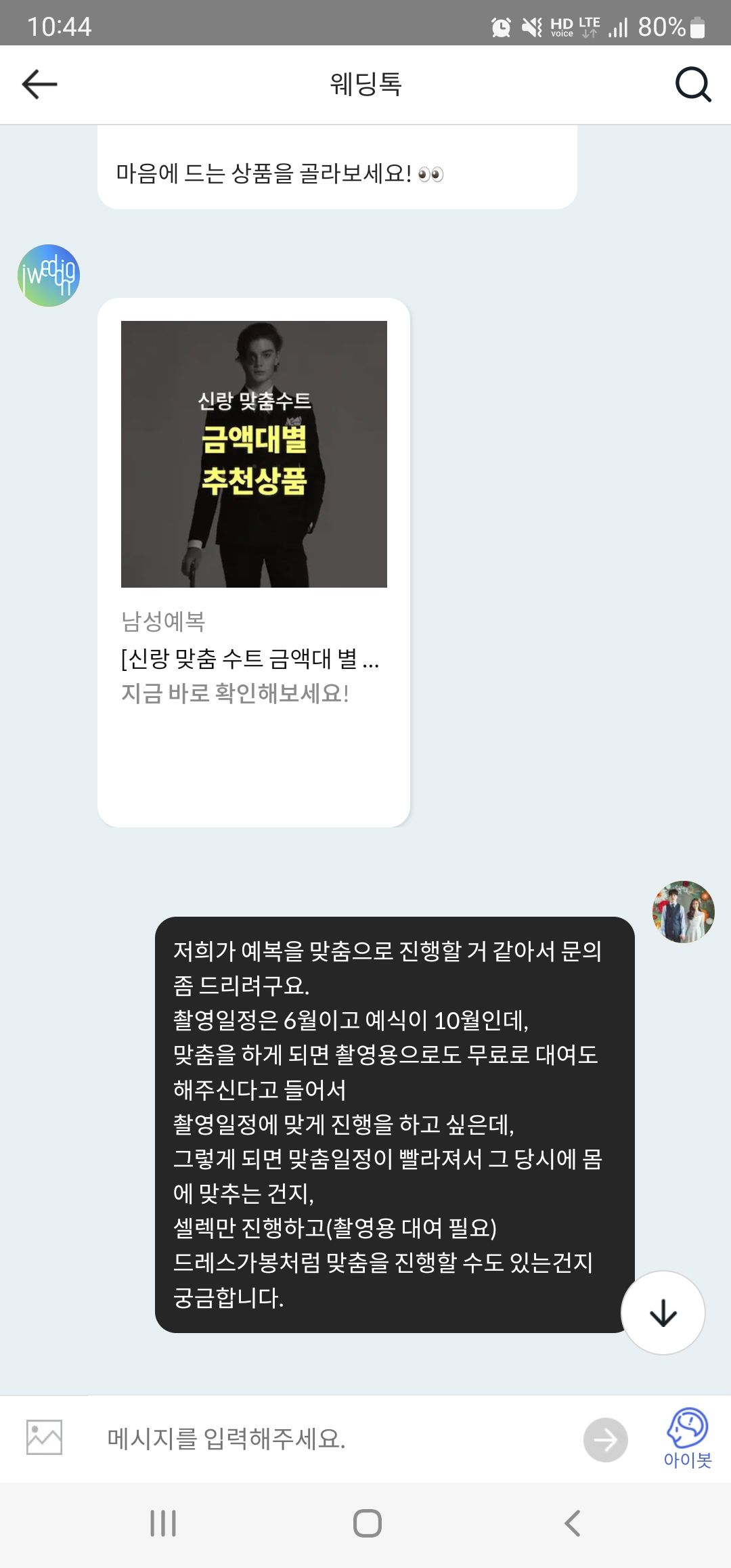Go back using the top-left arrow
The image size is (731, 1568).
tap(39, 85)
